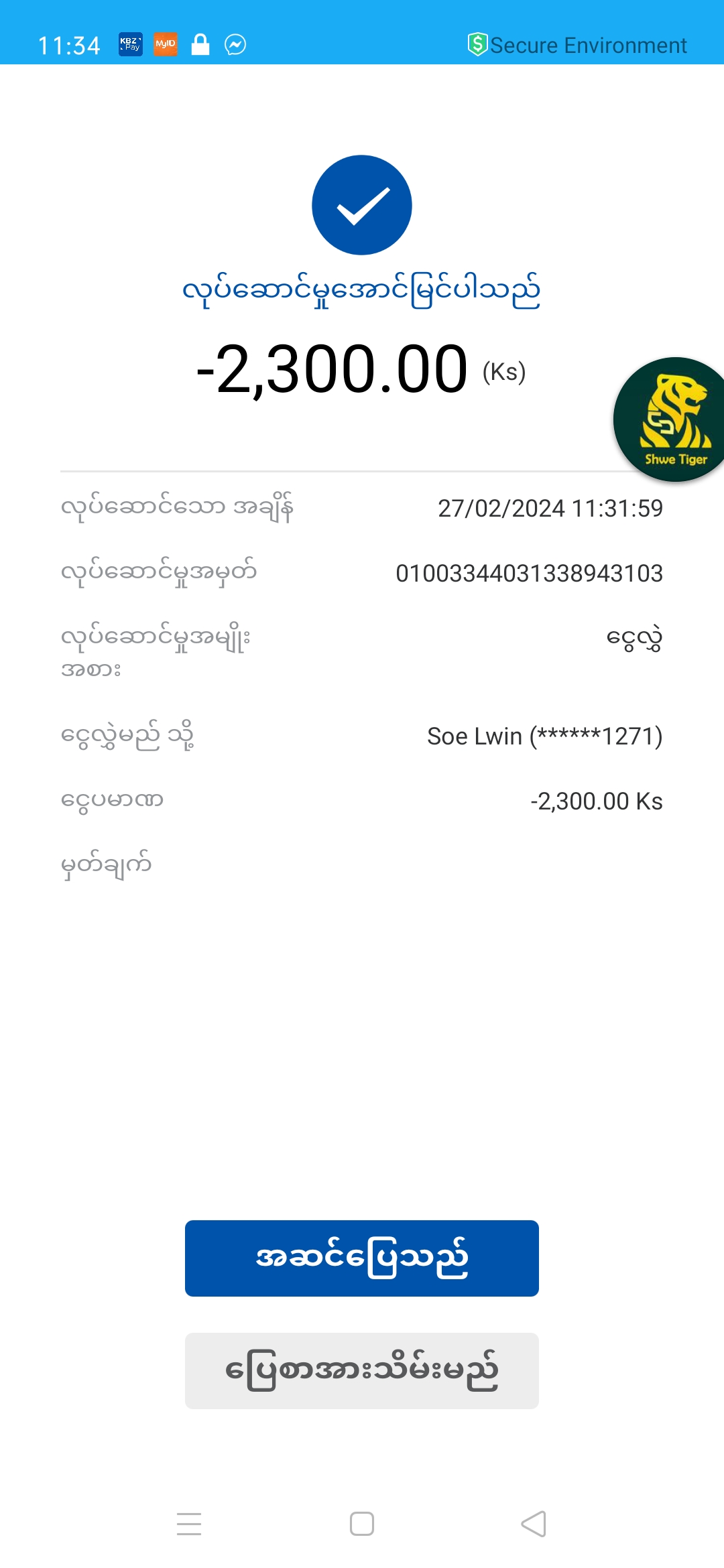Viewport: 724px width, 1568px height.
Task: Go back using system back button
Action: (534, 1524)
